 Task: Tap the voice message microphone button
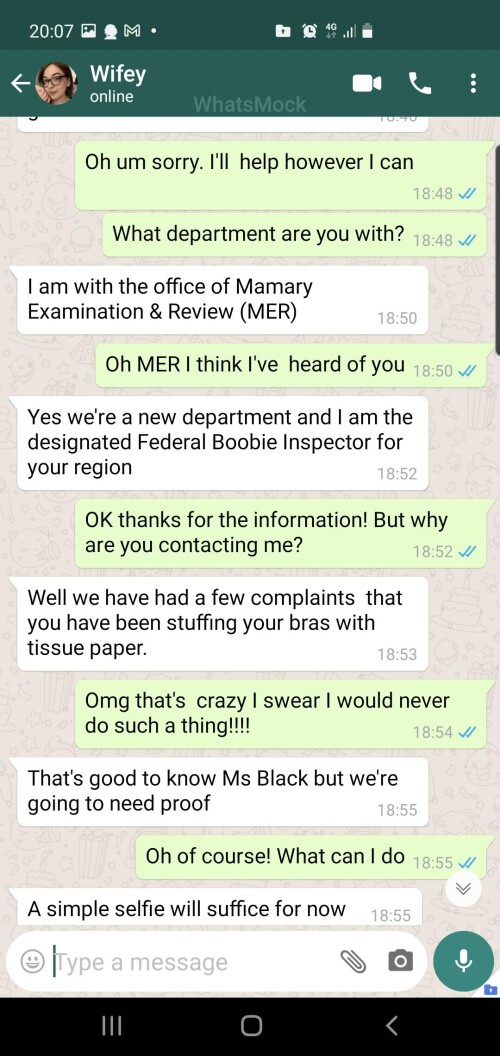click(x=463, y=961)
